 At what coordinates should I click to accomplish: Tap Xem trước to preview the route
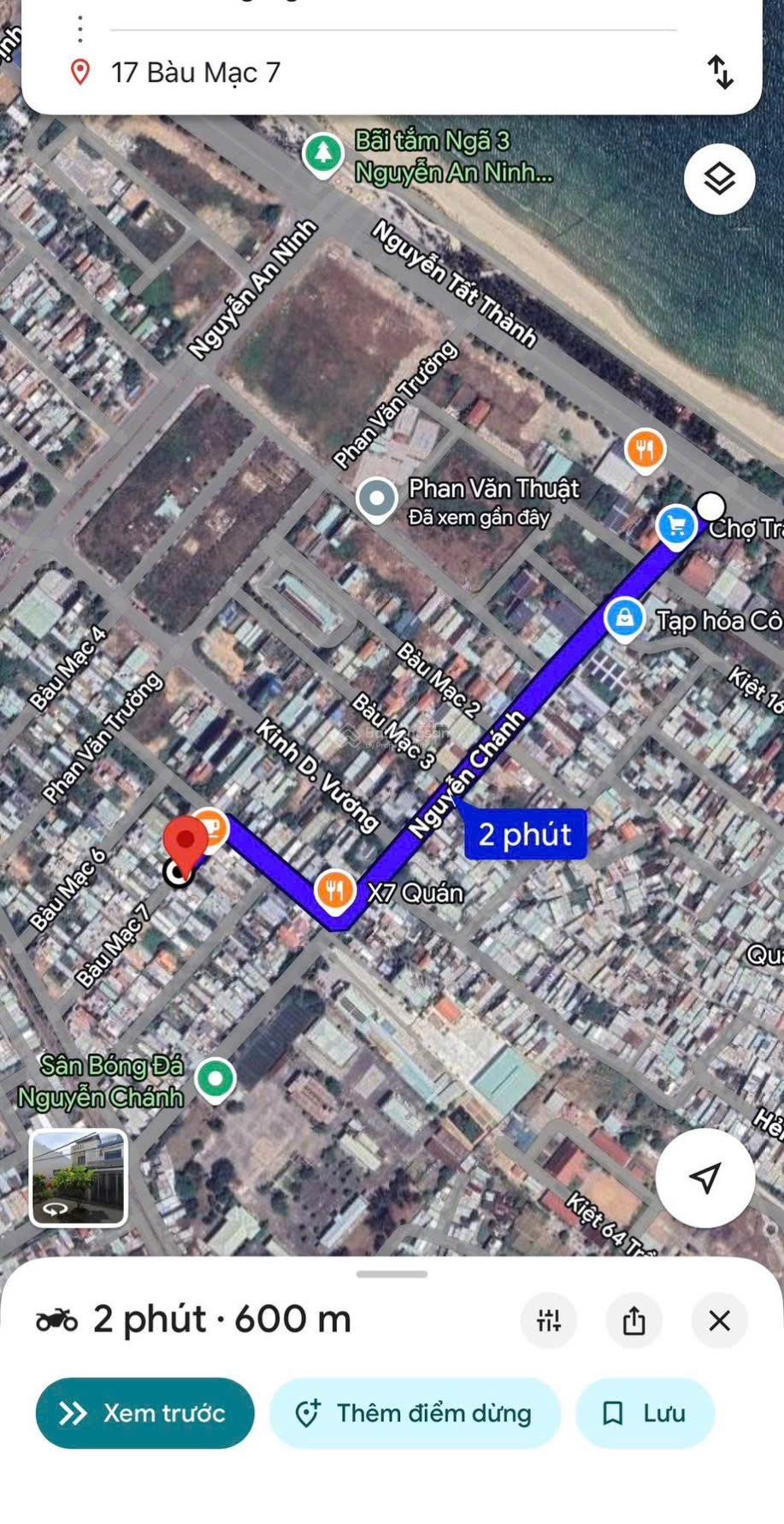[144, 1413]
